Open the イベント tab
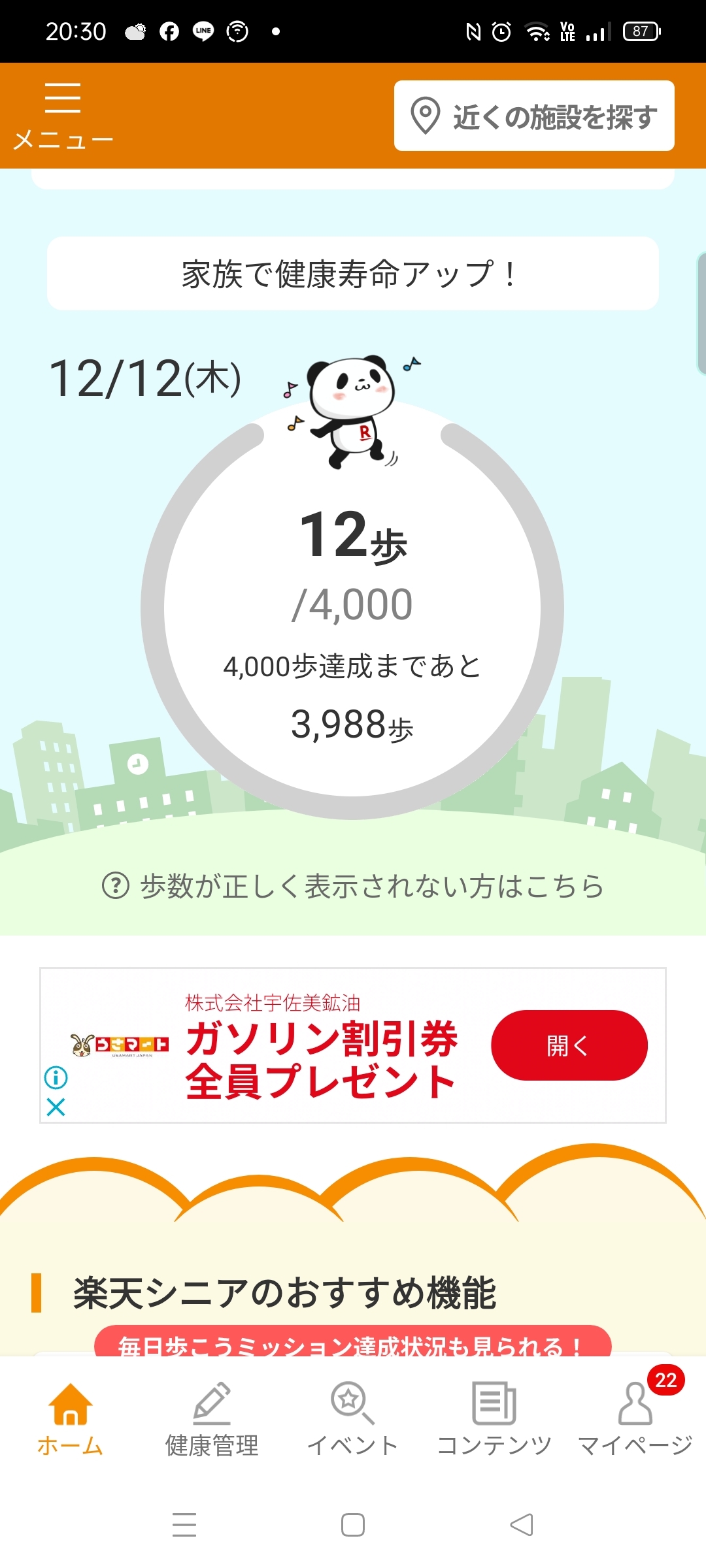Viewport: 706px width, 1568px height. pos(352,1419)
